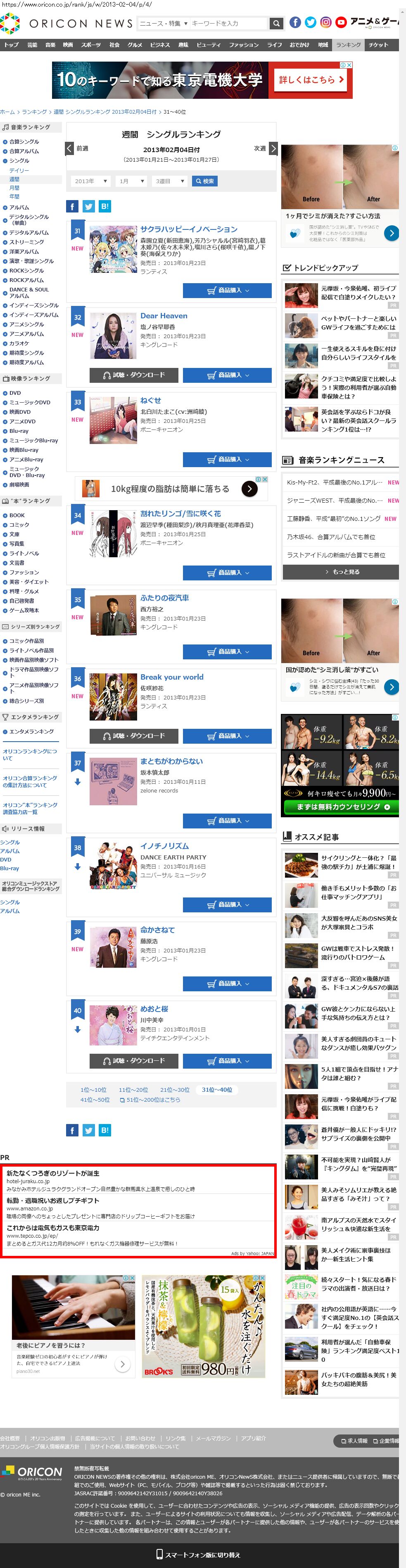Viewport: 406px width, 1568px height.
Task: Select 音楽 tab in top navigation
Action: click(x=50, y=44)
